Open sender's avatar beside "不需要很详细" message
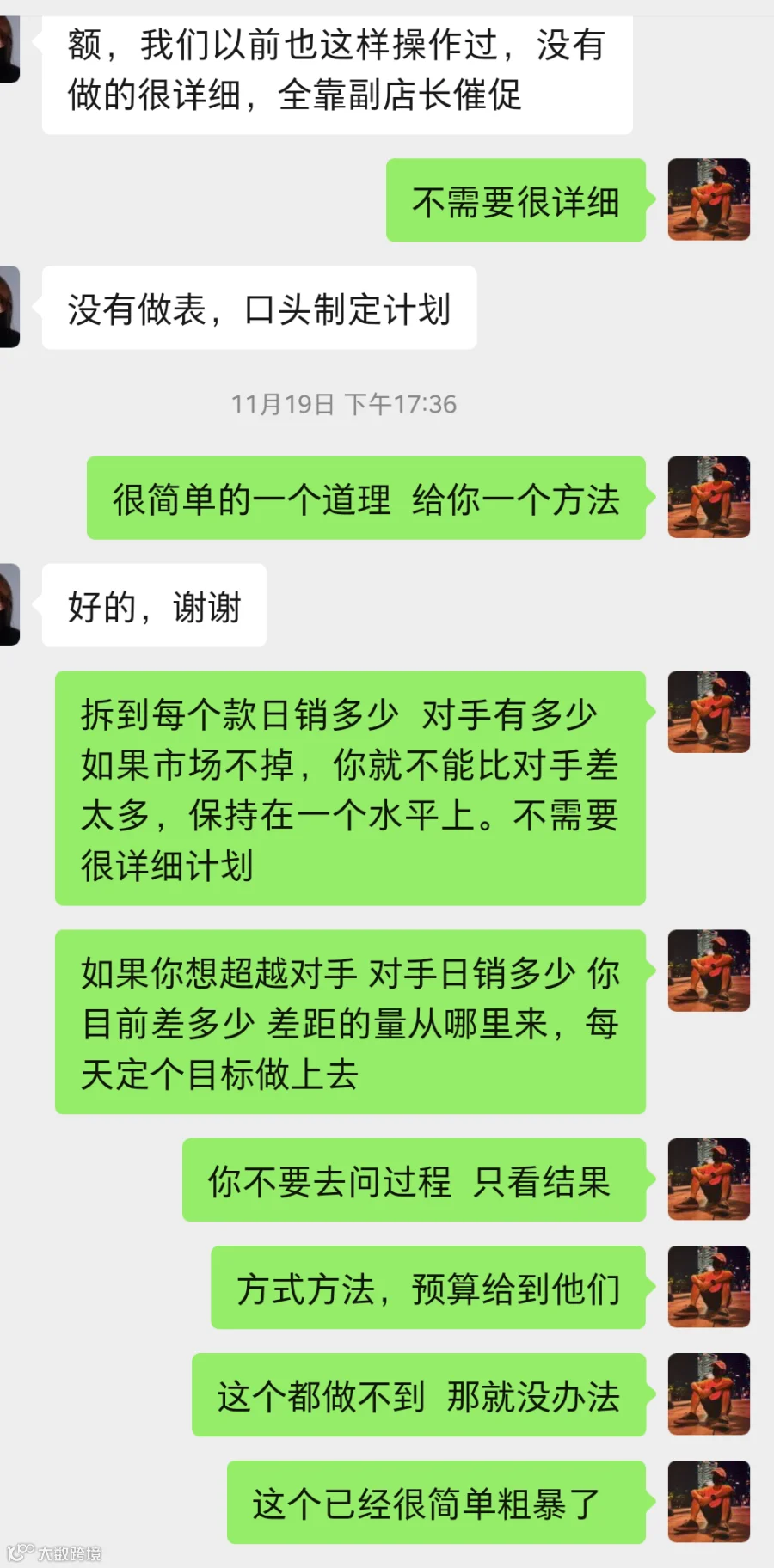The width and height of the screenshot is (774, 1568). tap(709, 199)
